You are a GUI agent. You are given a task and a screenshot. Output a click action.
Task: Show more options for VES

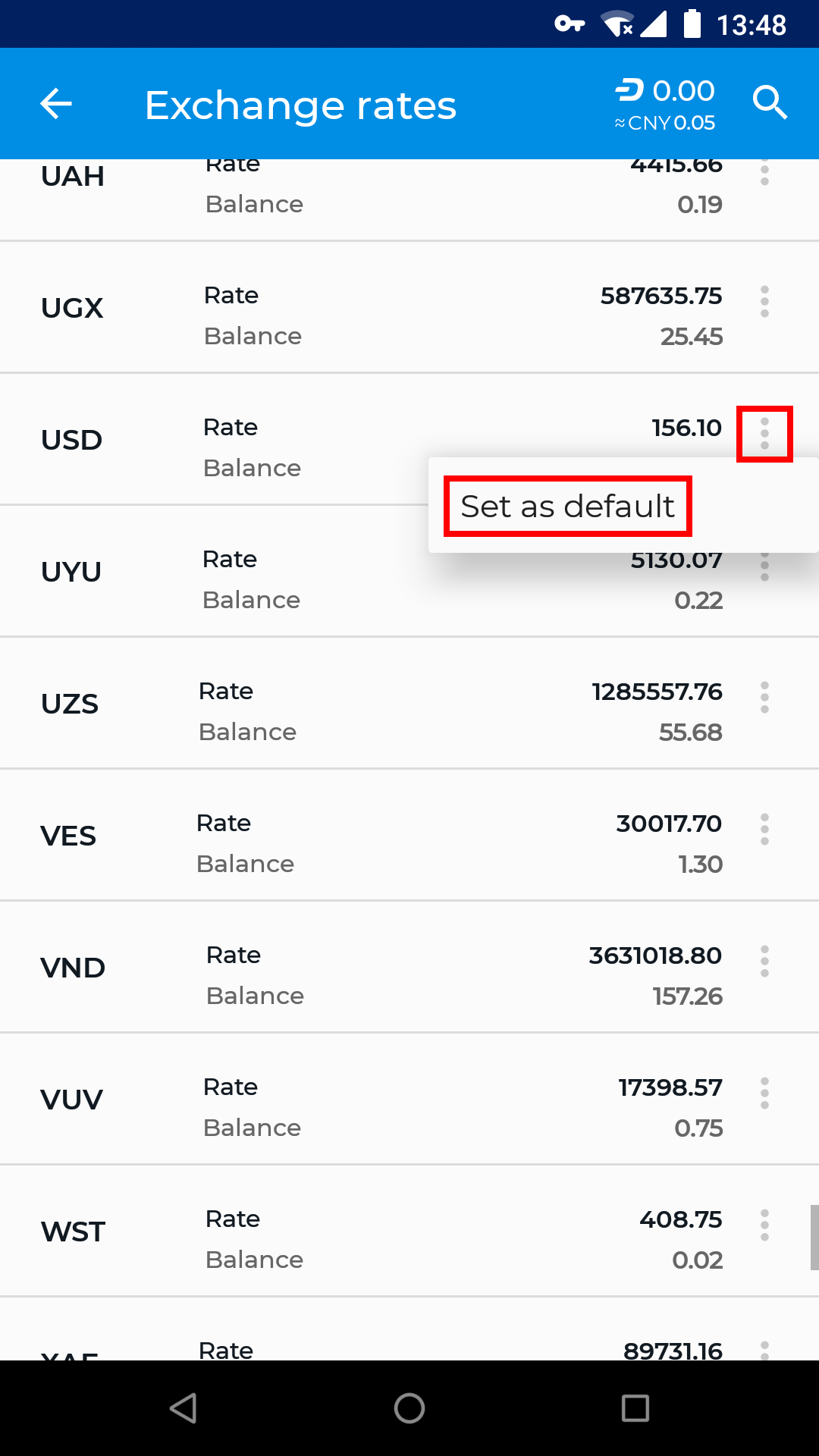pyautogui.click(x=764, y=830)
